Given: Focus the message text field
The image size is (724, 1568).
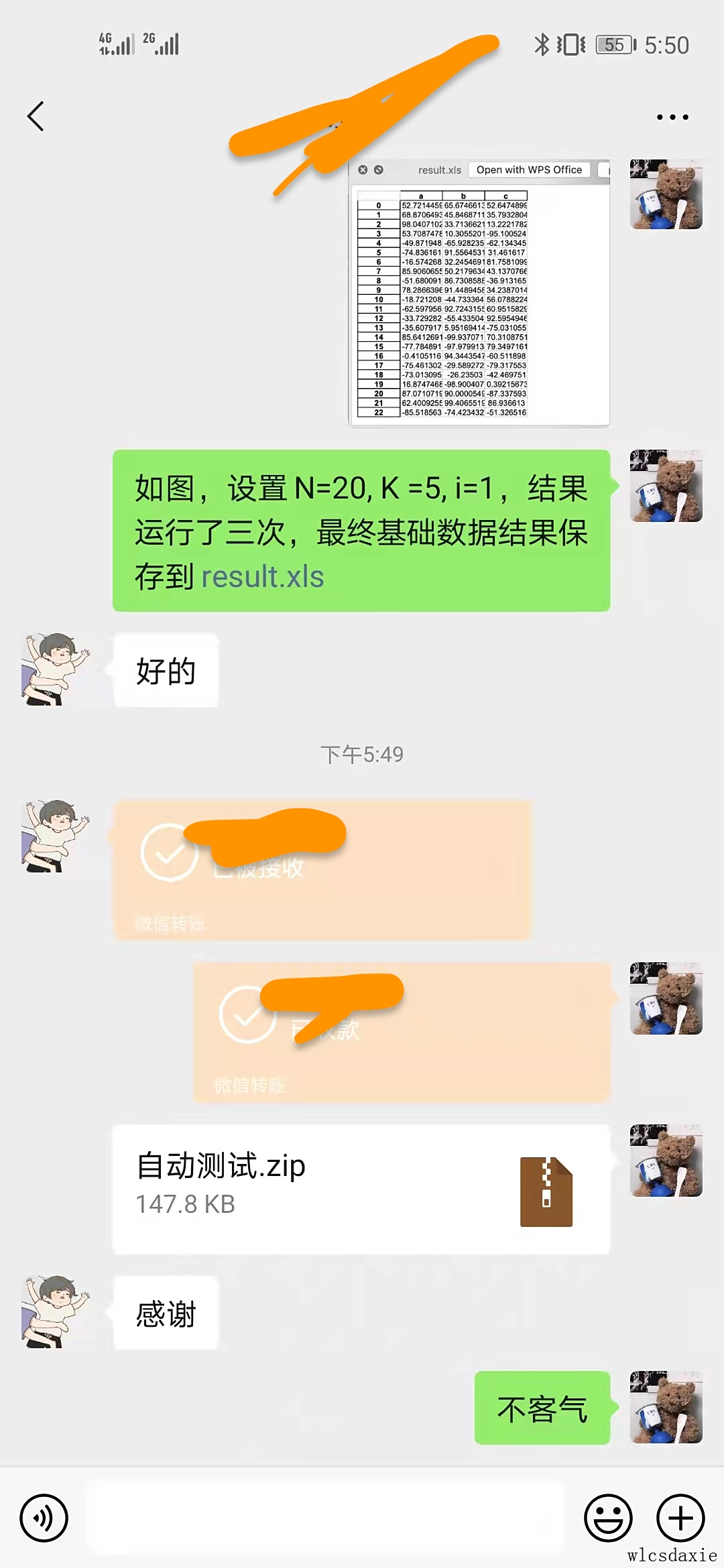Looking at the screenshot, I should (326, 1518).
